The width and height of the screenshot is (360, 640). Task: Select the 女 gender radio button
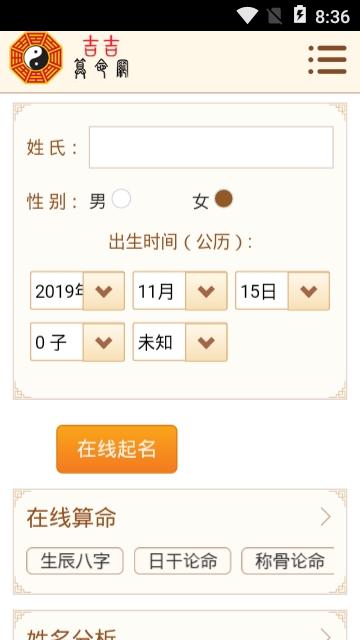pos(224,199)
